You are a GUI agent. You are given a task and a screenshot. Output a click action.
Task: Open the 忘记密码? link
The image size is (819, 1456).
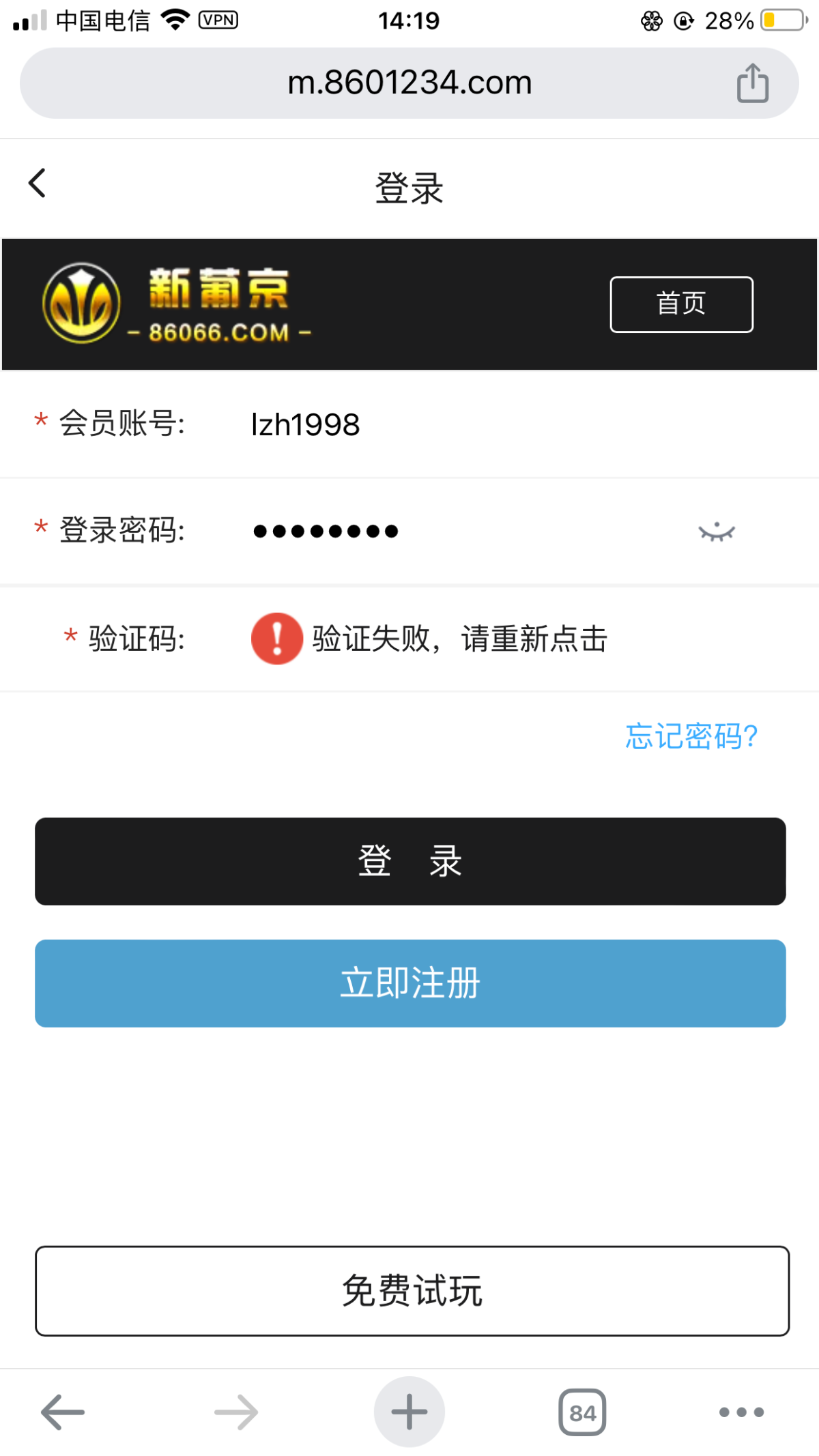pyautogui.click(x=691, y=736)
